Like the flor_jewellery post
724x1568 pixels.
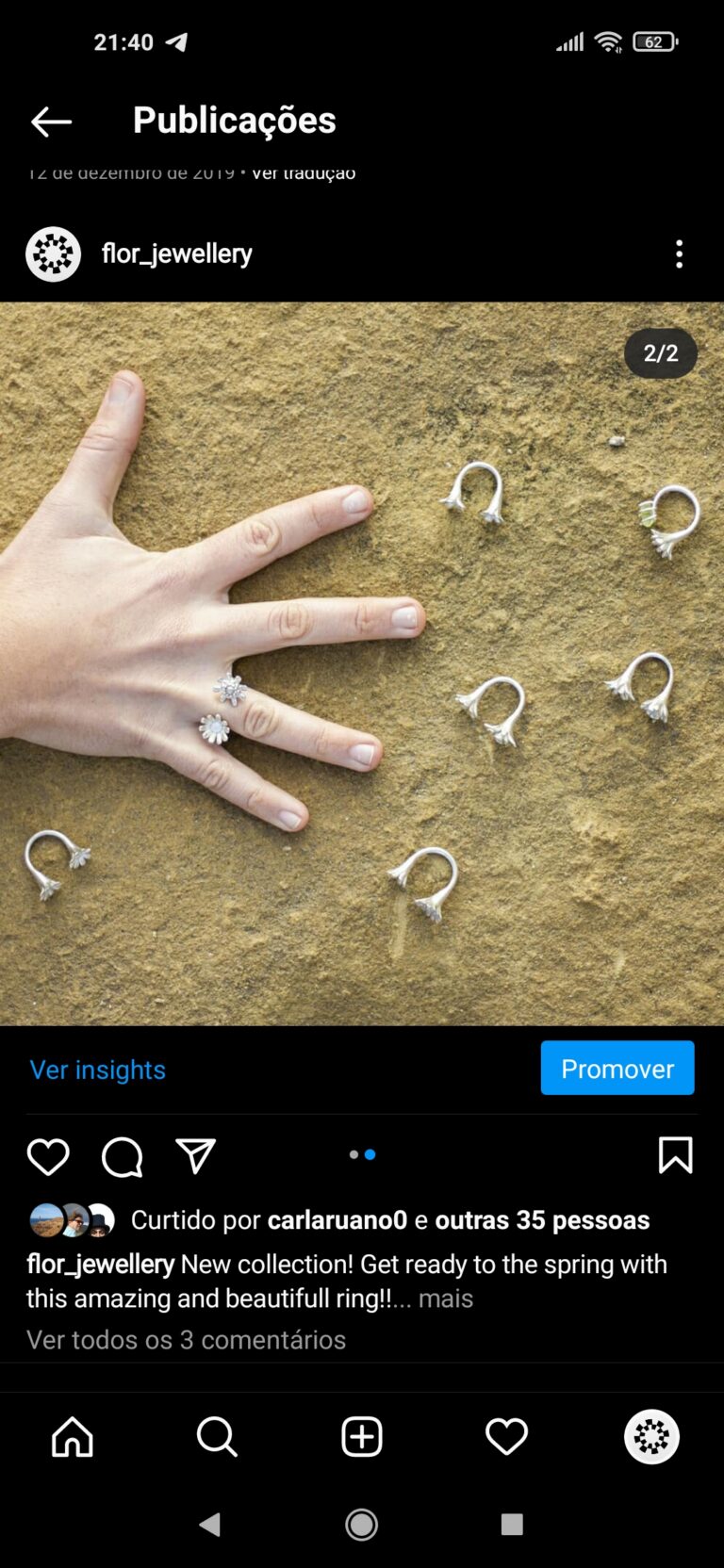48,1156
